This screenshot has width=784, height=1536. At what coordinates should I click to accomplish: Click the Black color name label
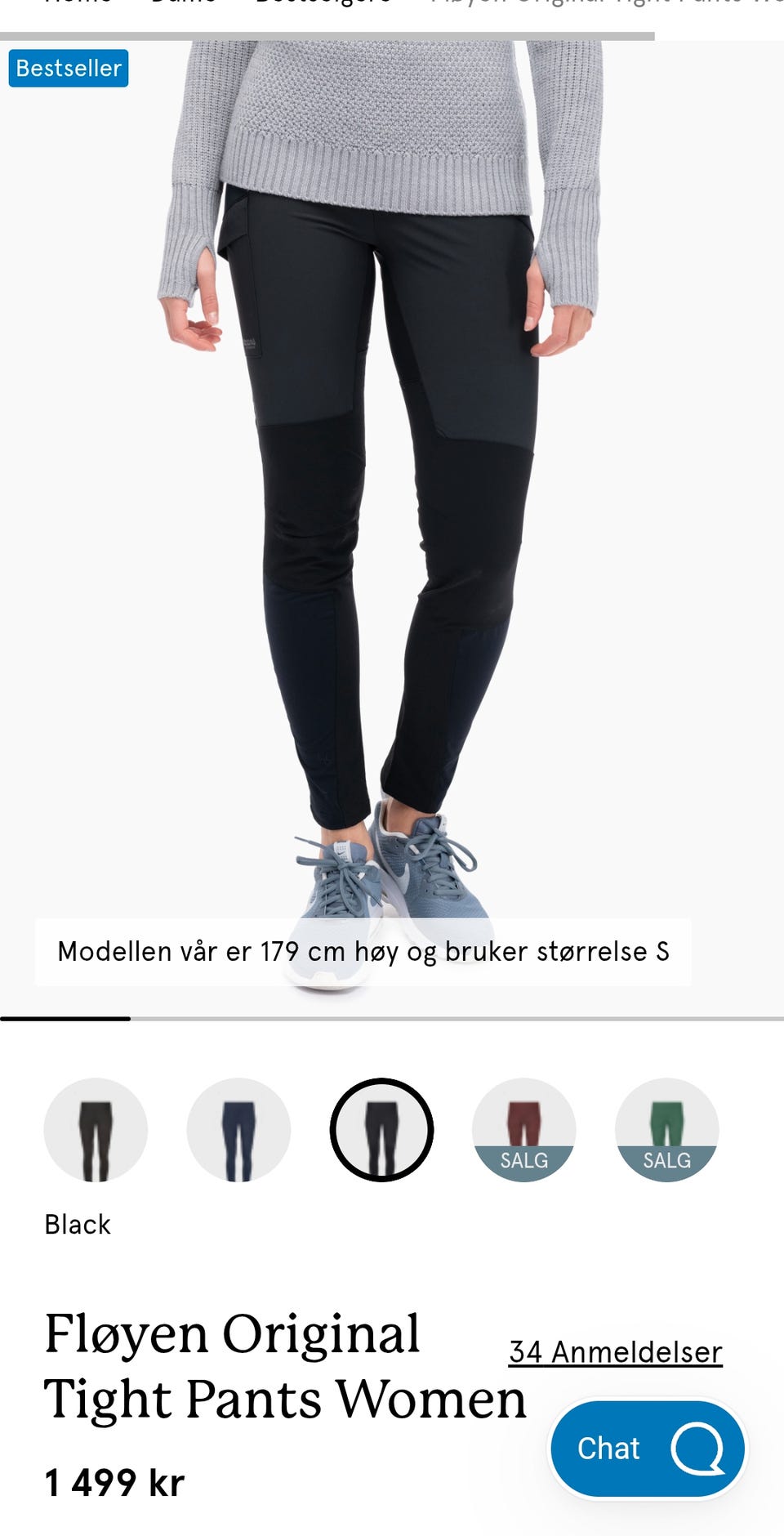pyautogui.click(x=78, y=1225)
